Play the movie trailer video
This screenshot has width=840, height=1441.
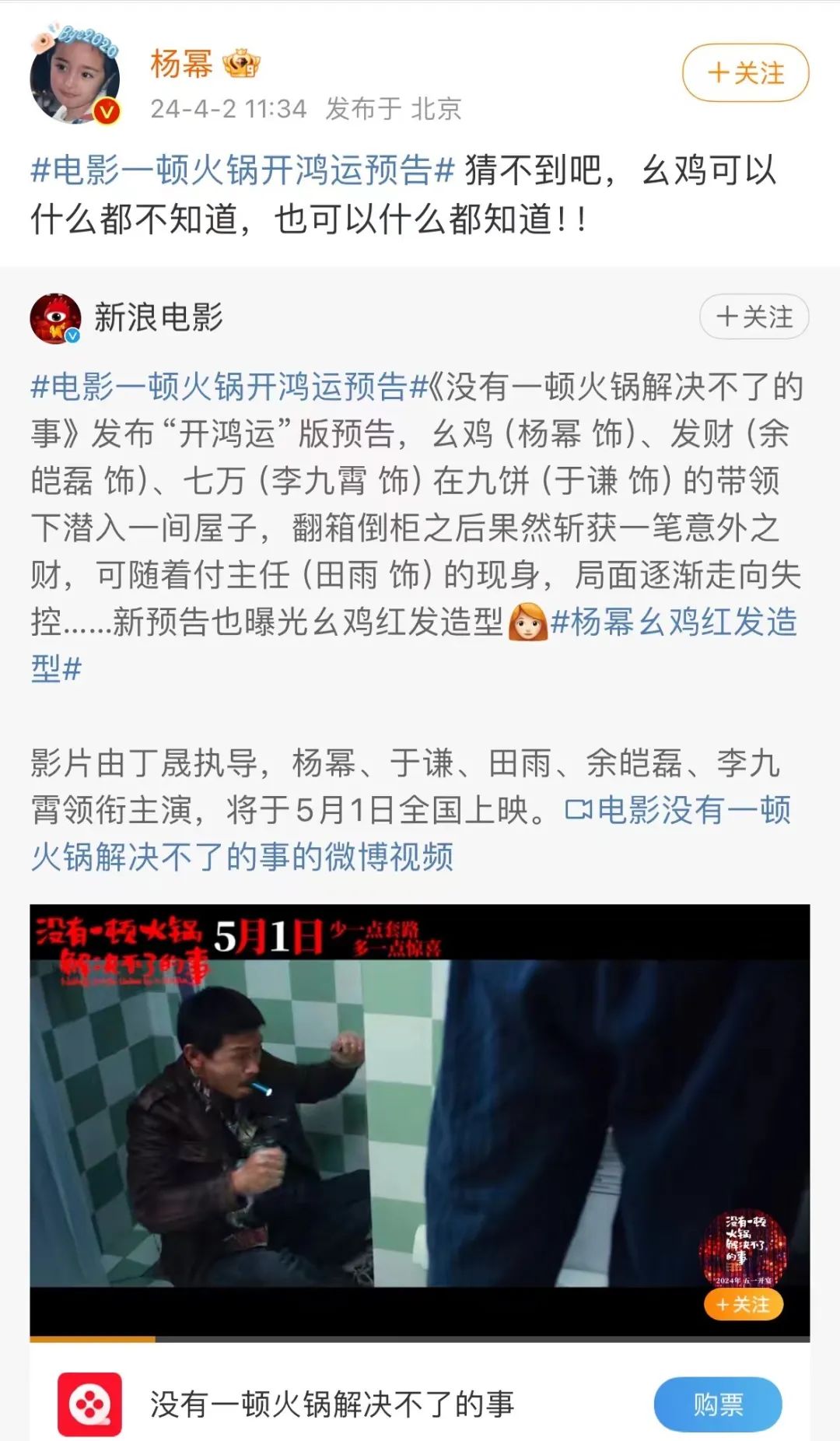point(419,1120)
